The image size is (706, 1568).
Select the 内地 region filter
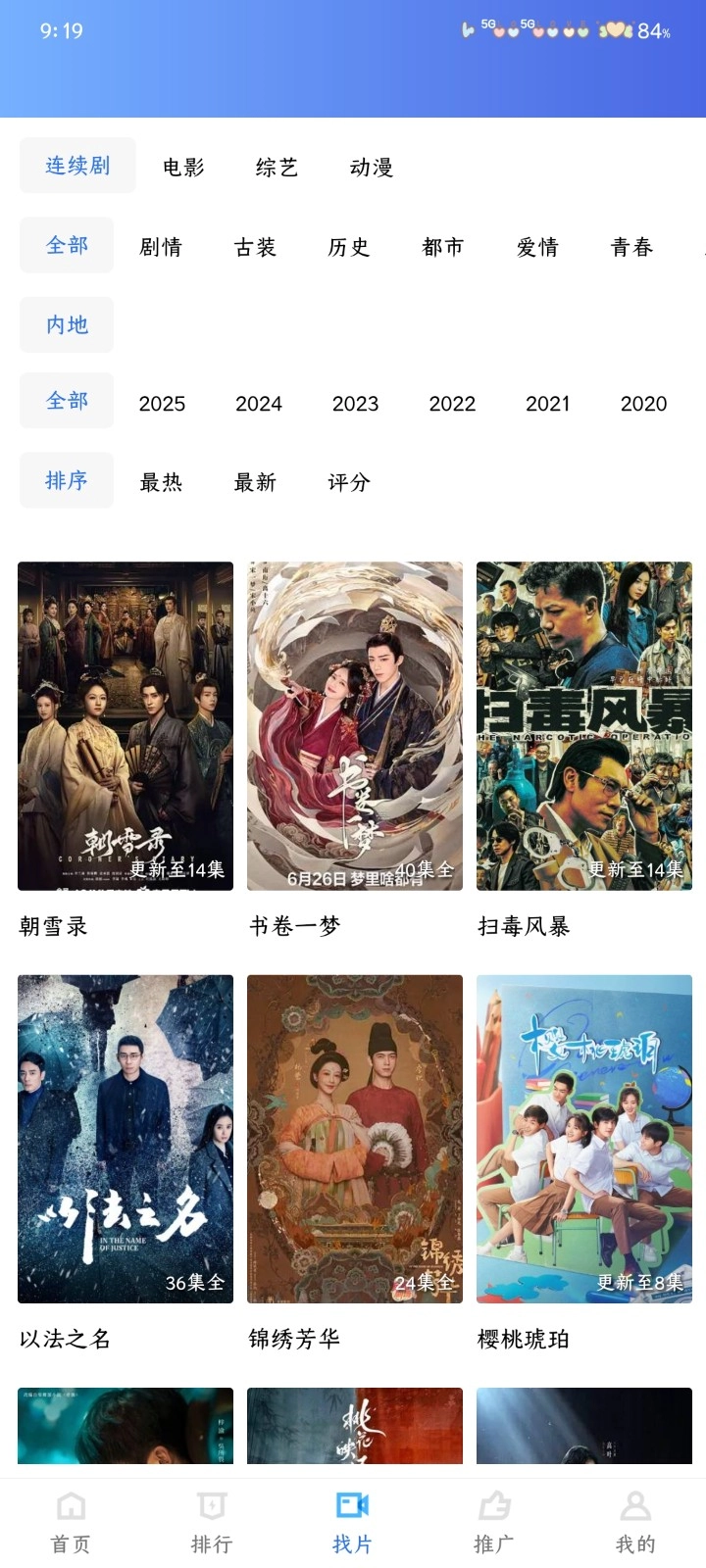click(x=67, y=324)
